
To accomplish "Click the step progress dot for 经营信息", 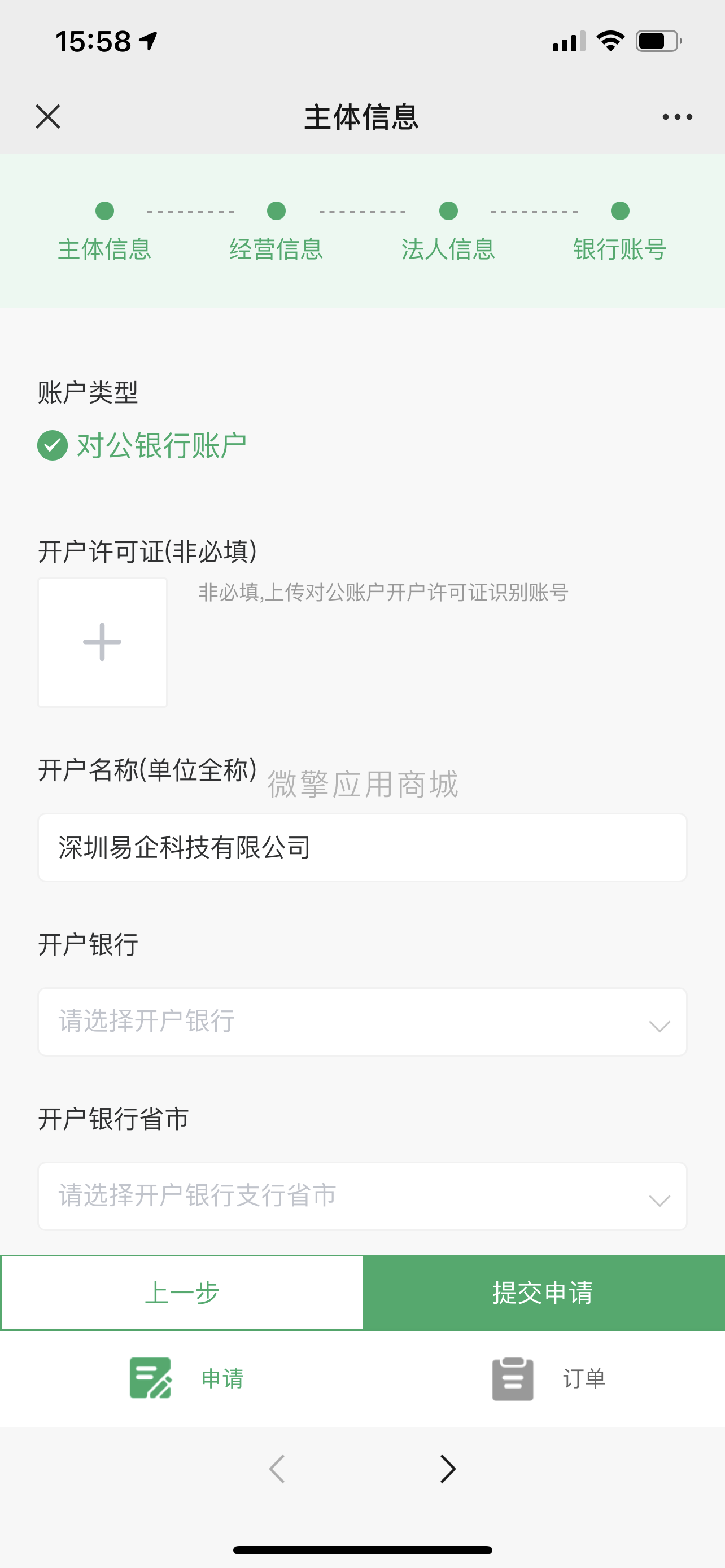I will 276,211.
